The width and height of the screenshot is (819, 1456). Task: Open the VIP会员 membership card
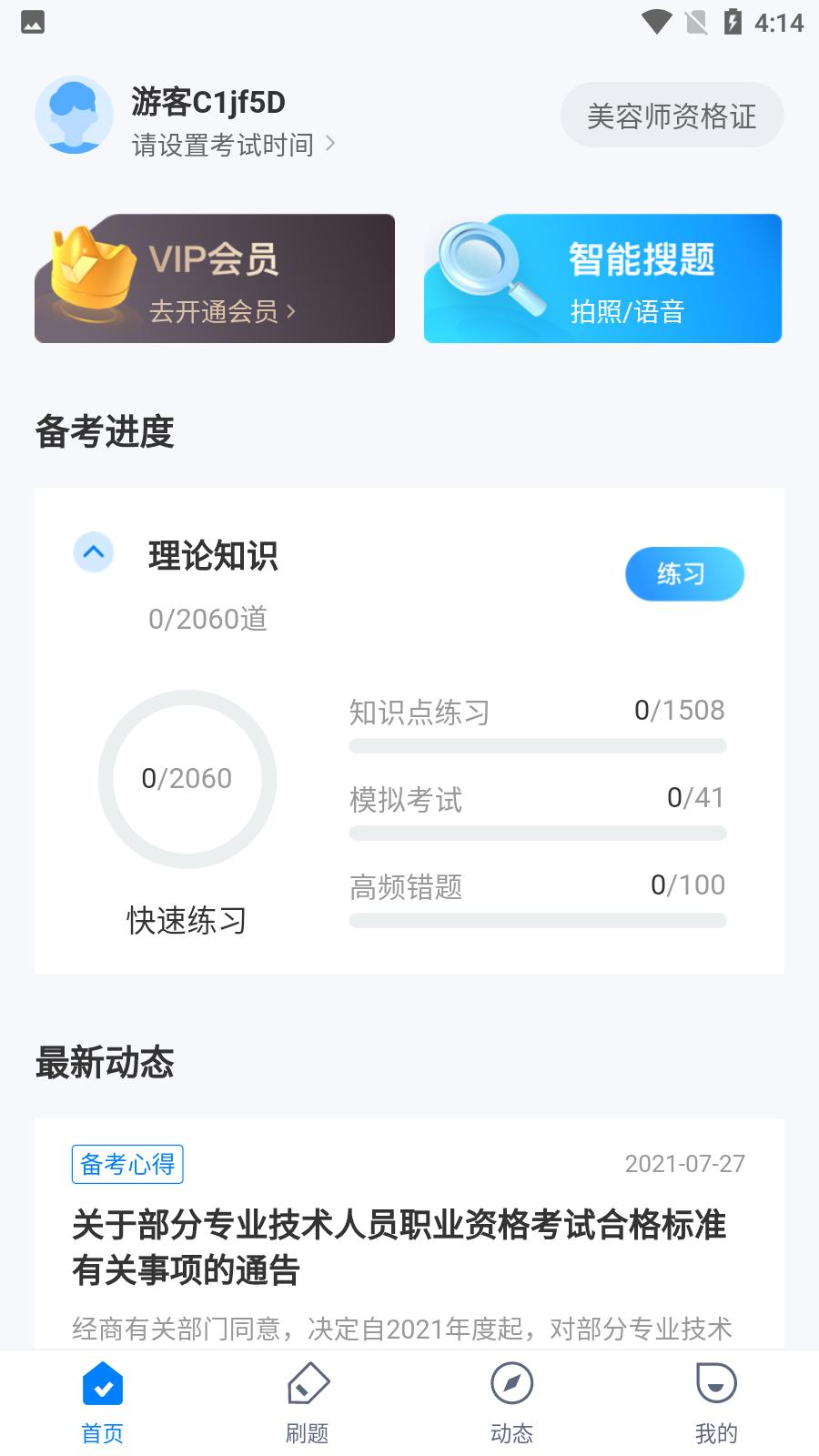(x=215, y=278)
